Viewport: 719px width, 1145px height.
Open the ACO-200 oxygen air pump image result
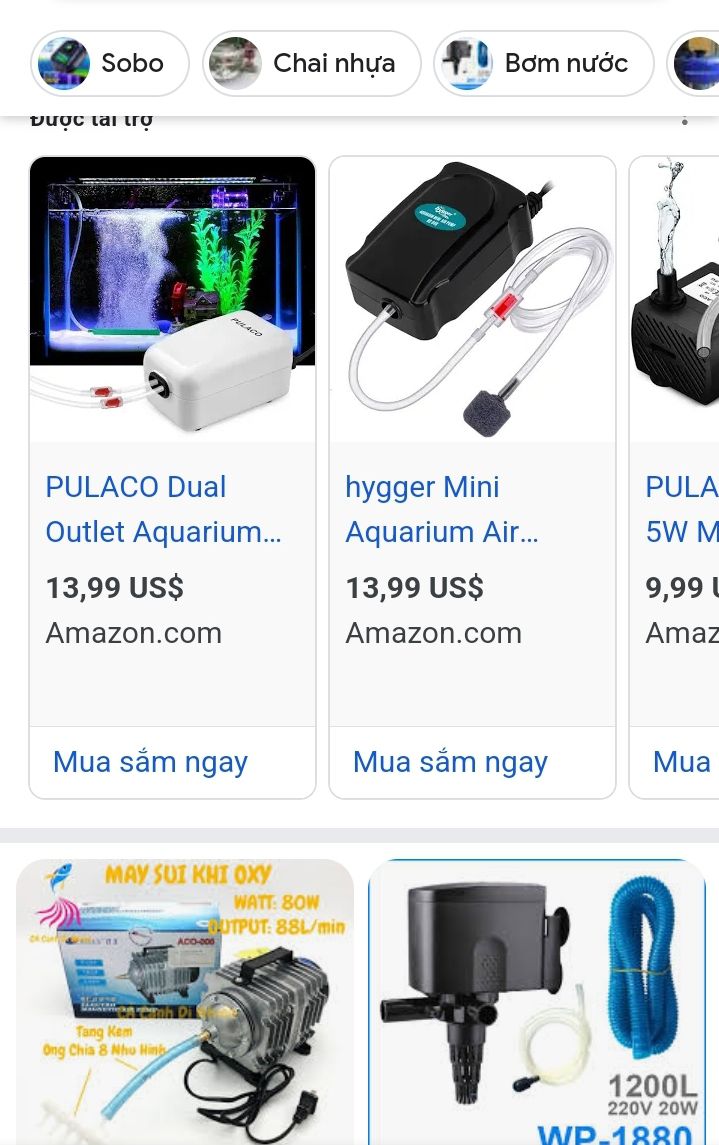tap(185, 1000)
